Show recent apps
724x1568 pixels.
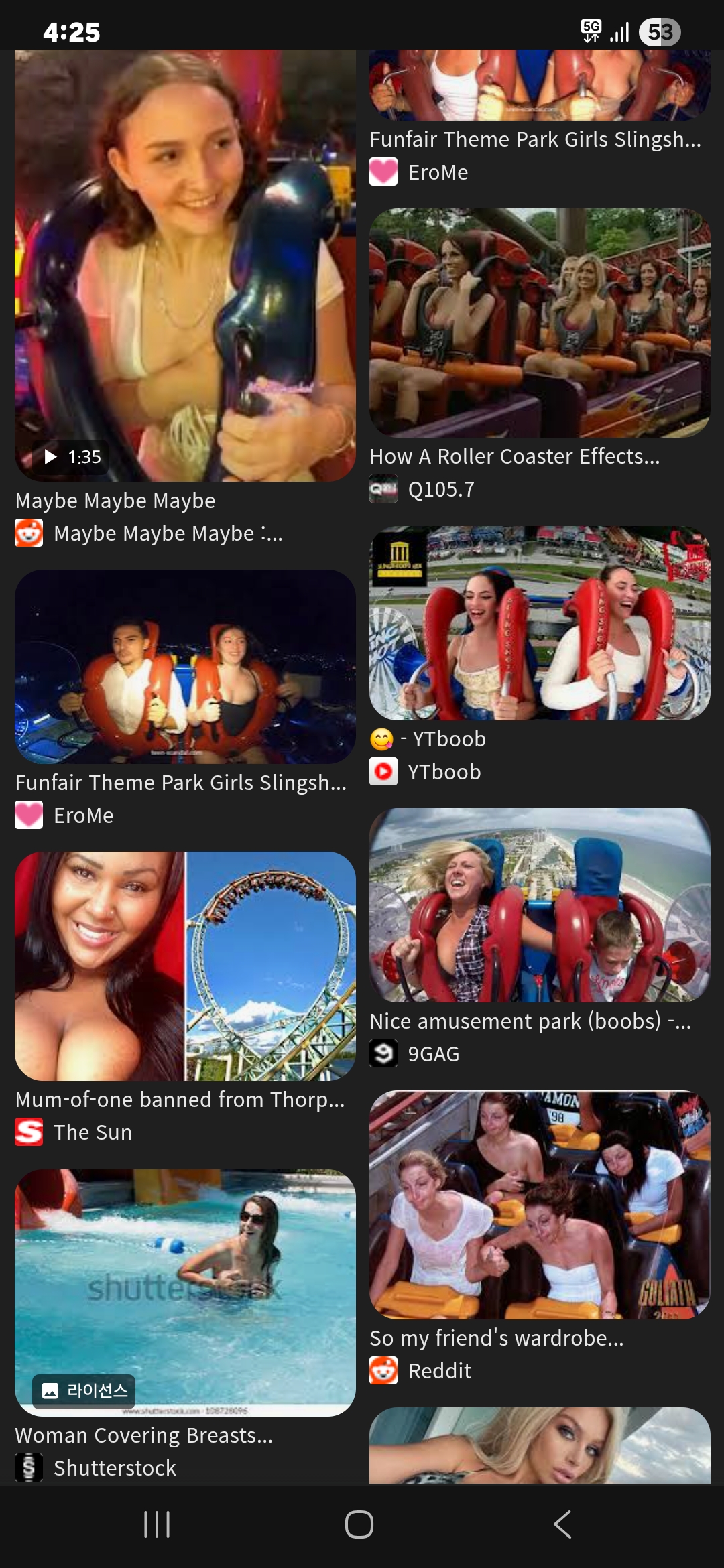157,1524
